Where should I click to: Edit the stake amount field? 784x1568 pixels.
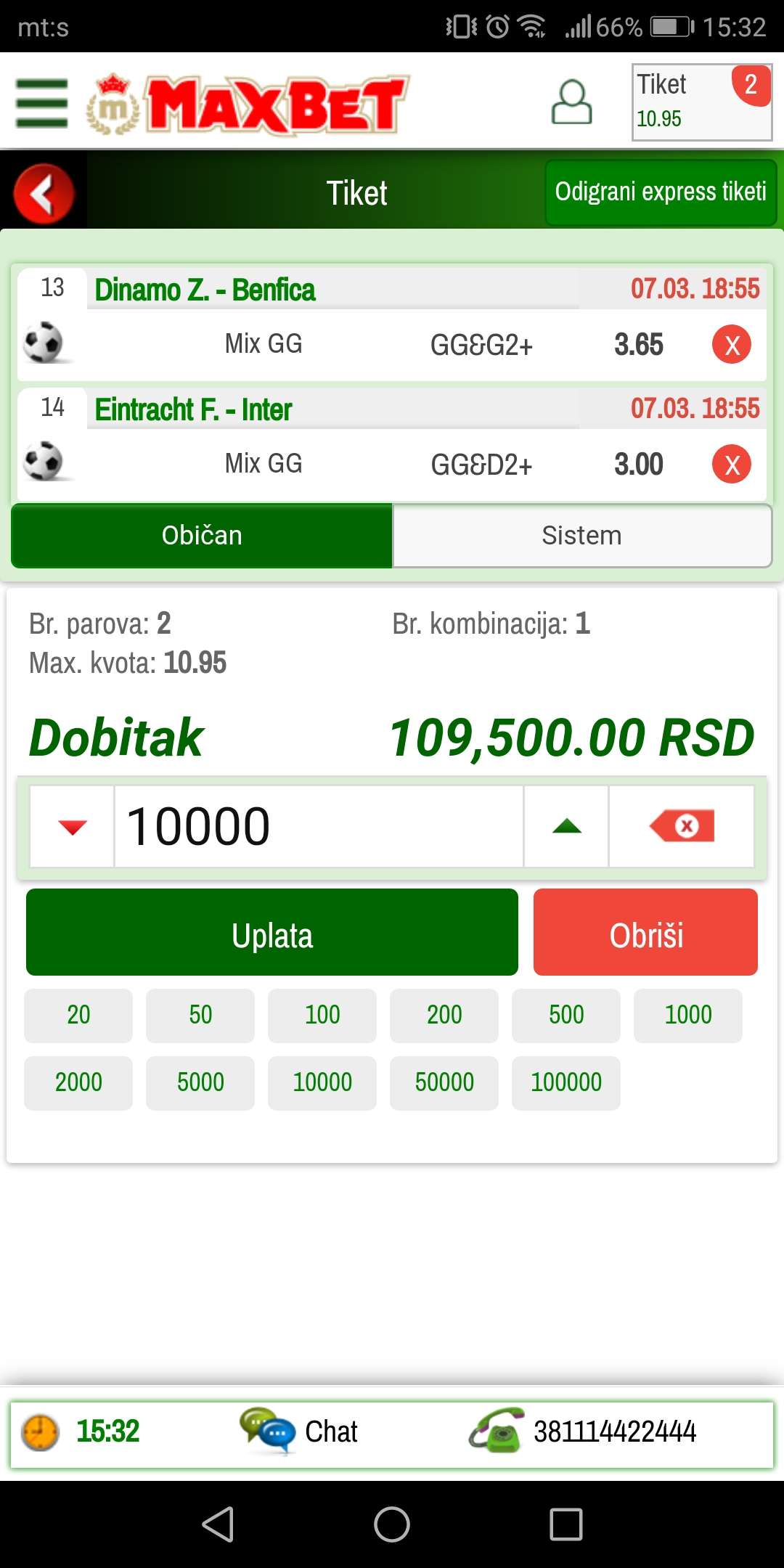click(319, 826)
